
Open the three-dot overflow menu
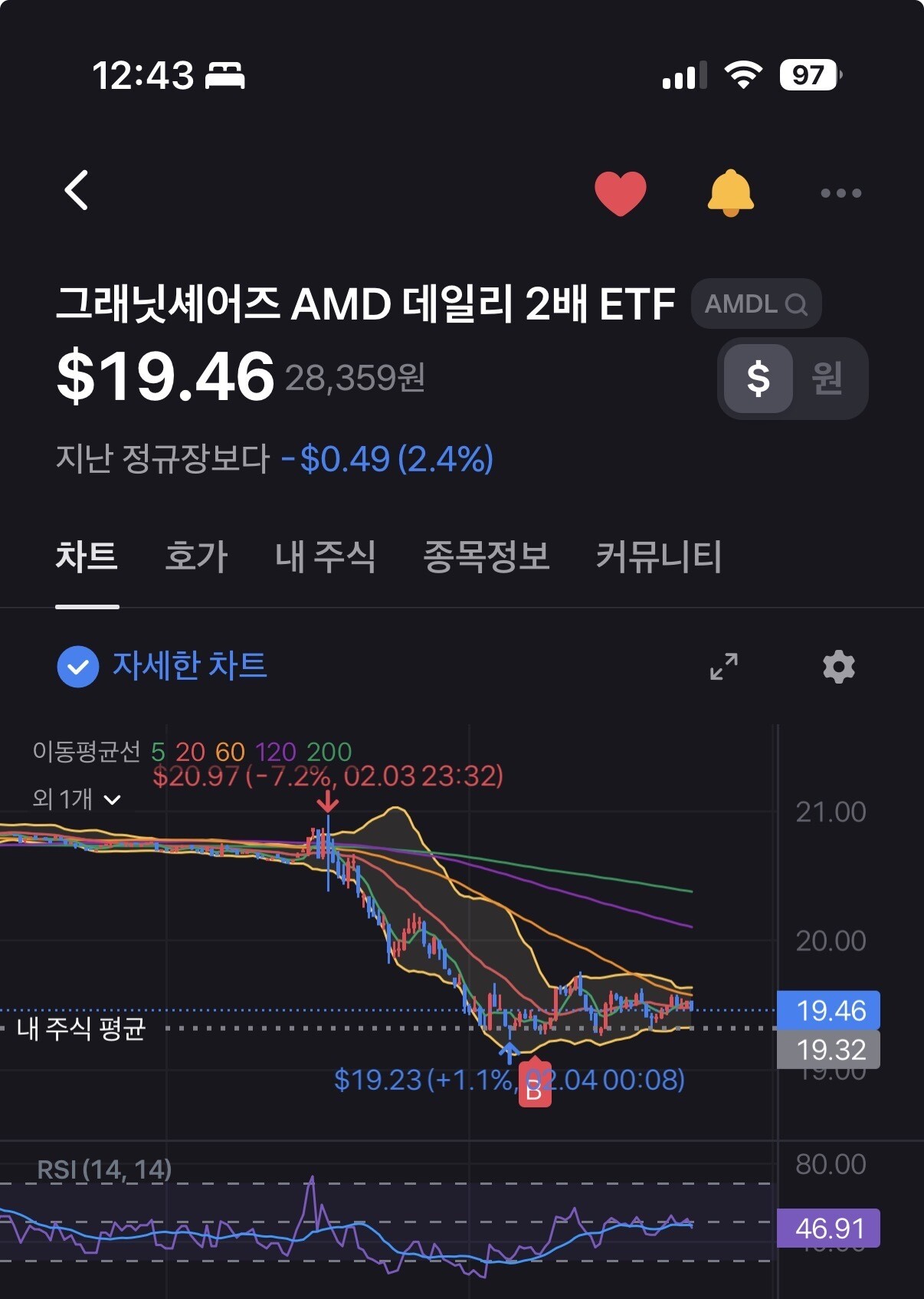840,193
